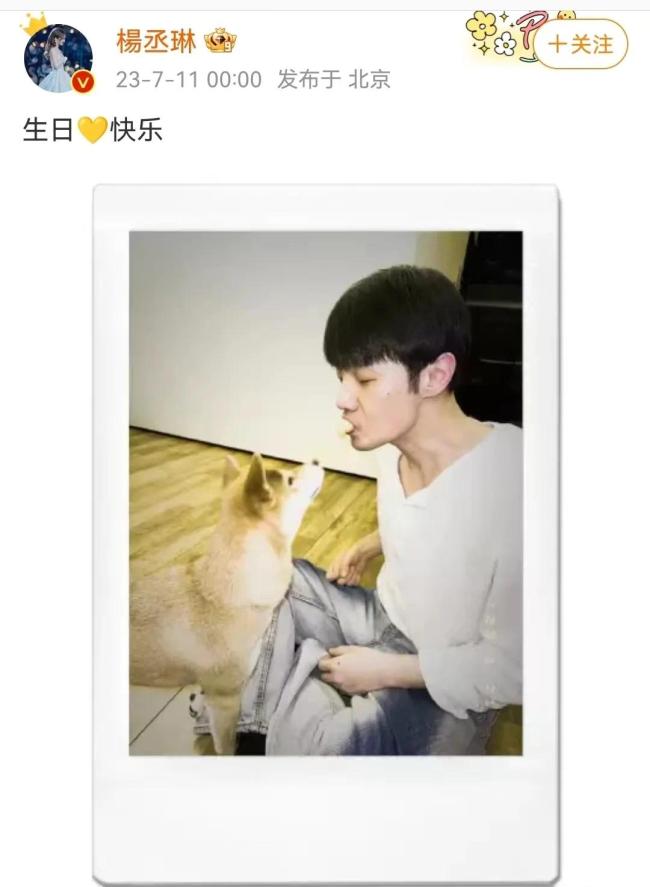View the posted polaroid photo full screen

coord(326,530)
